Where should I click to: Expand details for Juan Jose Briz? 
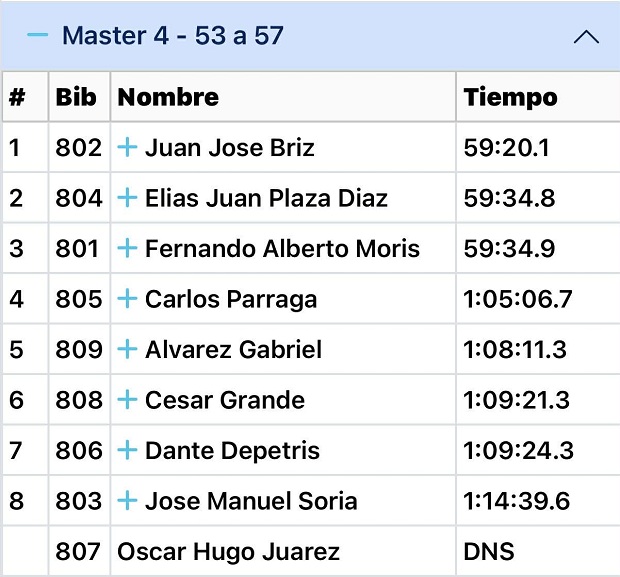click(127, 148)
